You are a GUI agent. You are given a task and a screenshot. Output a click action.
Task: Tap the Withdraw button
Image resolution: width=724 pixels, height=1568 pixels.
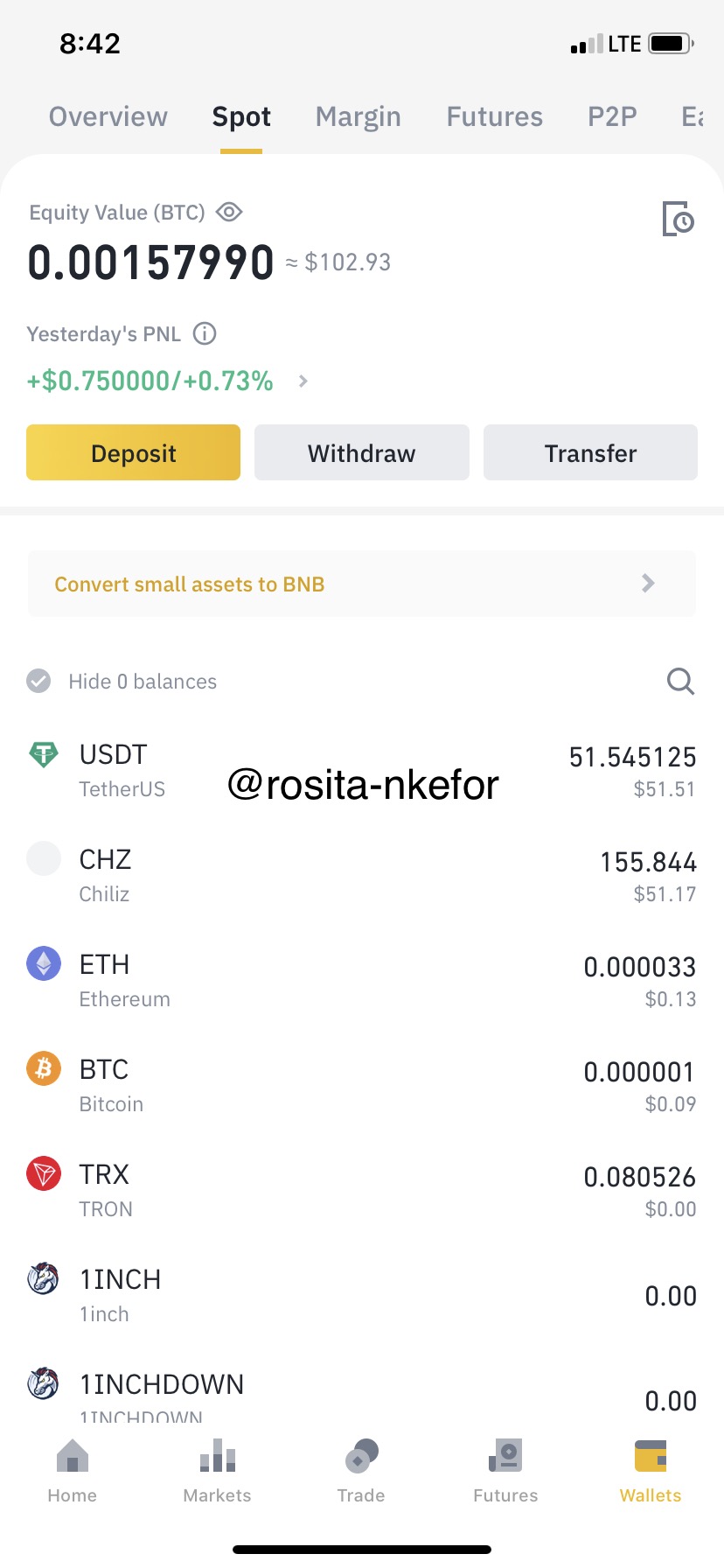[x=362, y=452]
